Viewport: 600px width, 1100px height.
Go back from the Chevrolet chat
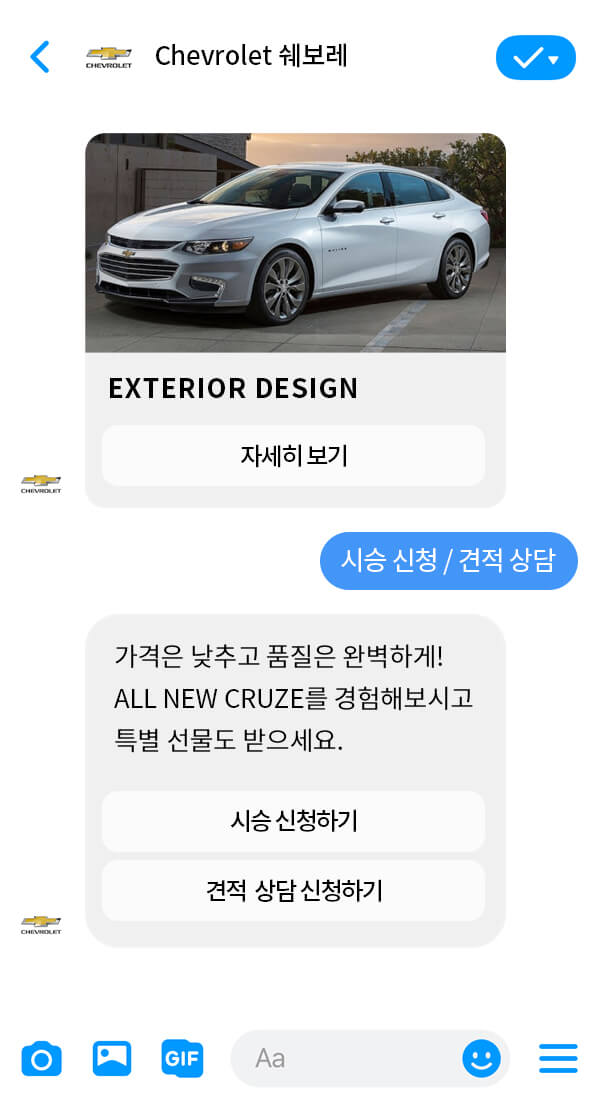(40, 57)
